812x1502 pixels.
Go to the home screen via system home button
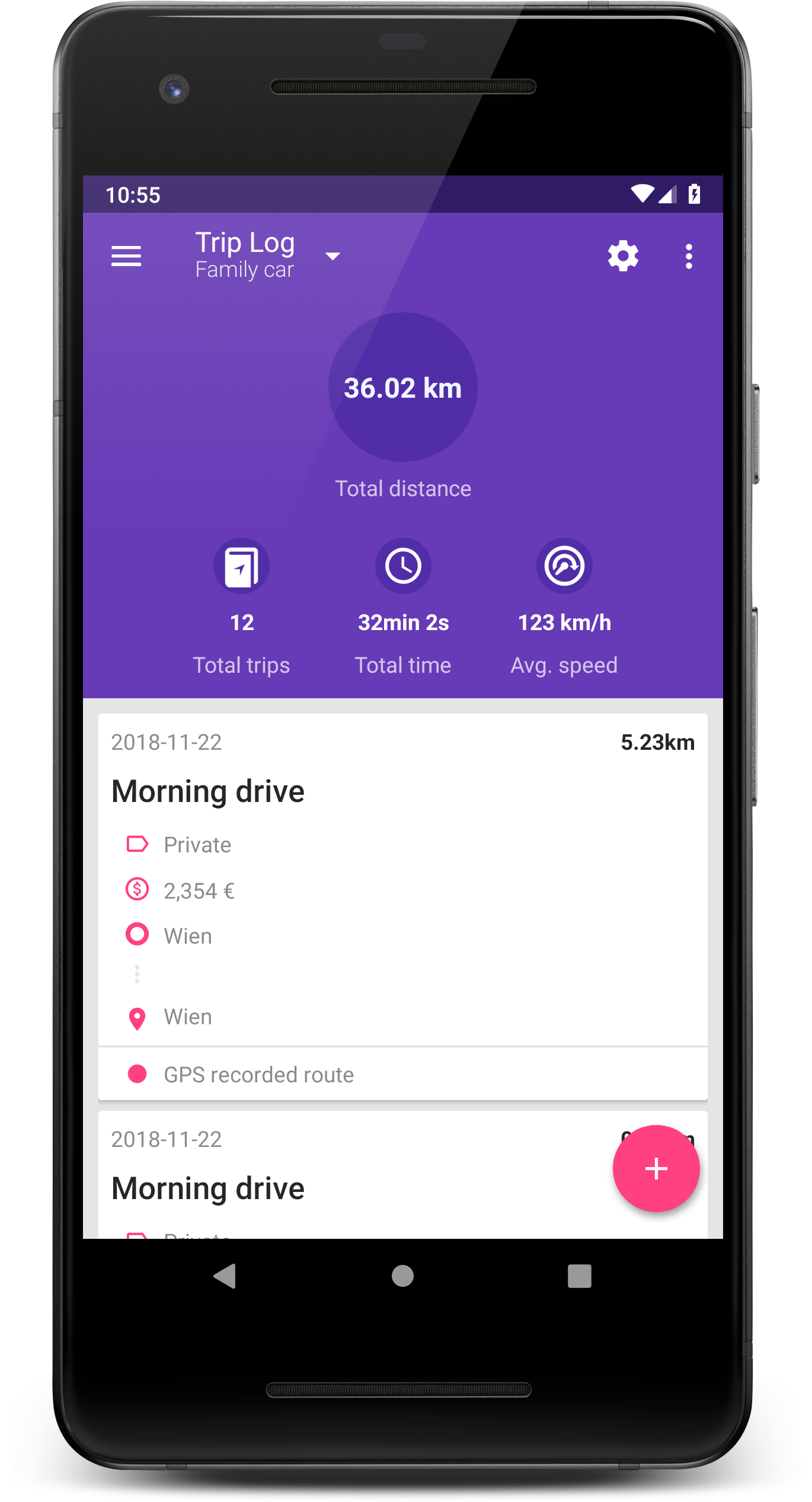(402, 1276)
